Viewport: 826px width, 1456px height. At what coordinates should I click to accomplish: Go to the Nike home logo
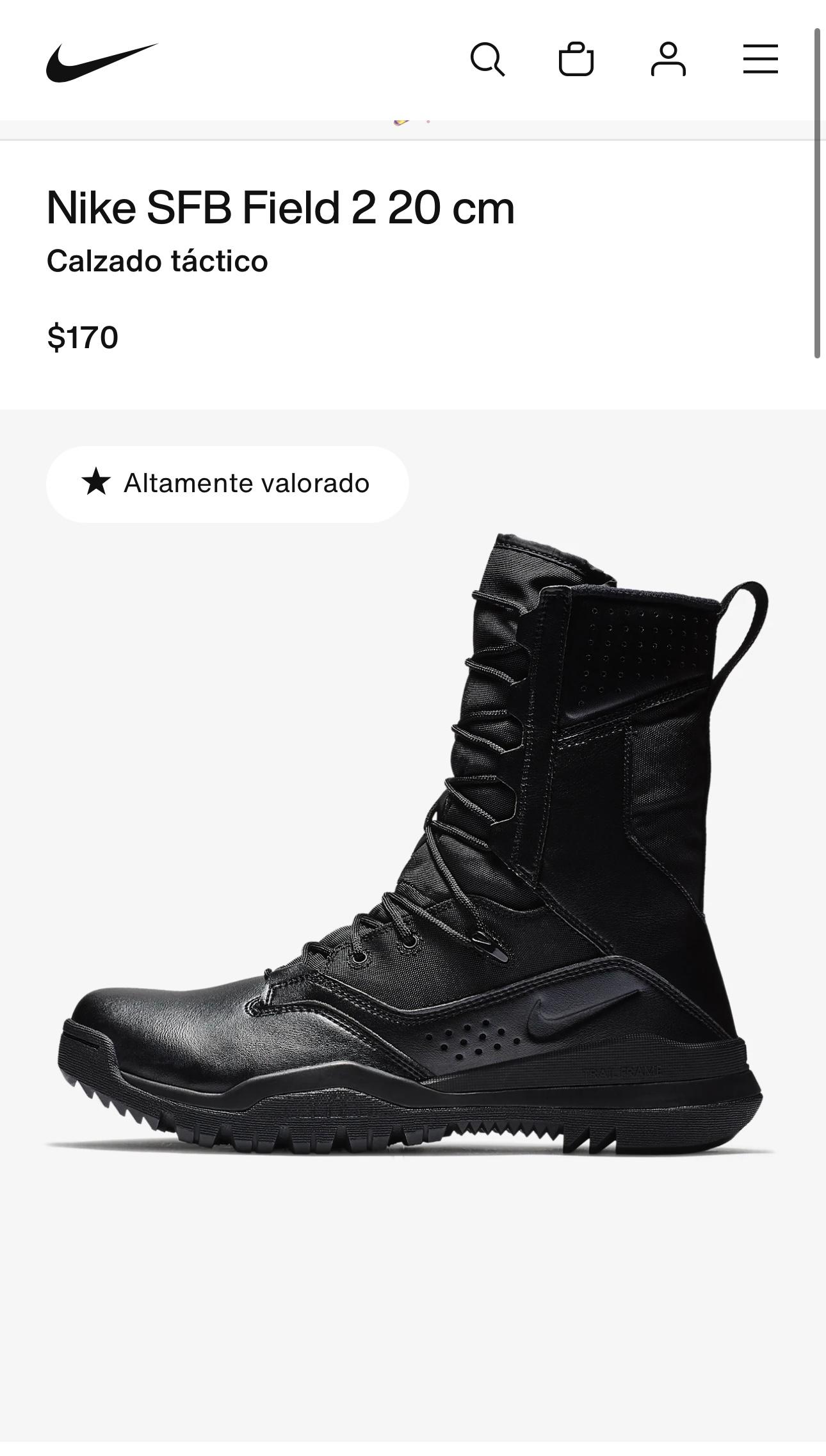[102, 62]
